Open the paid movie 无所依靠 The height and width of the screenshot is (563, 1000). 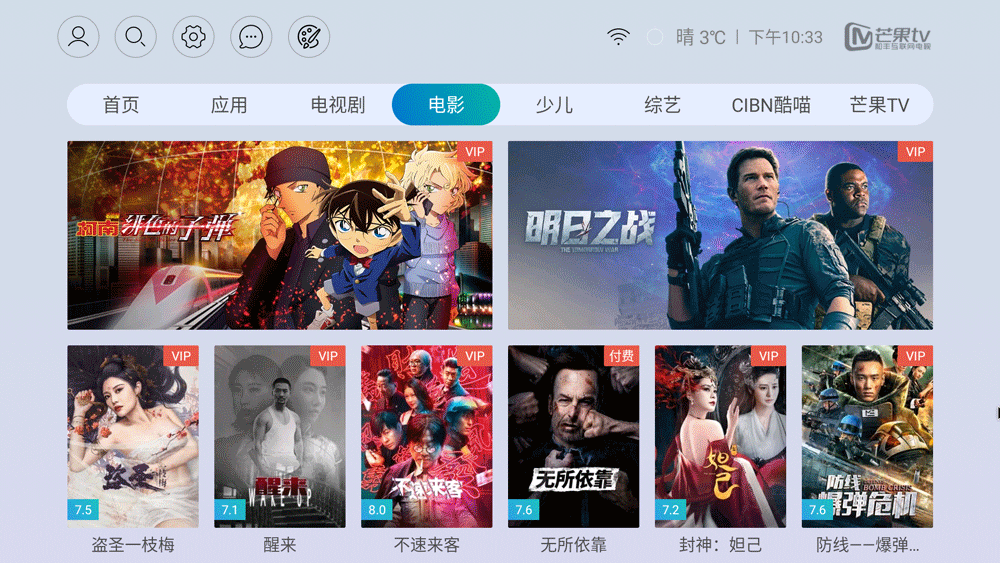574,436
